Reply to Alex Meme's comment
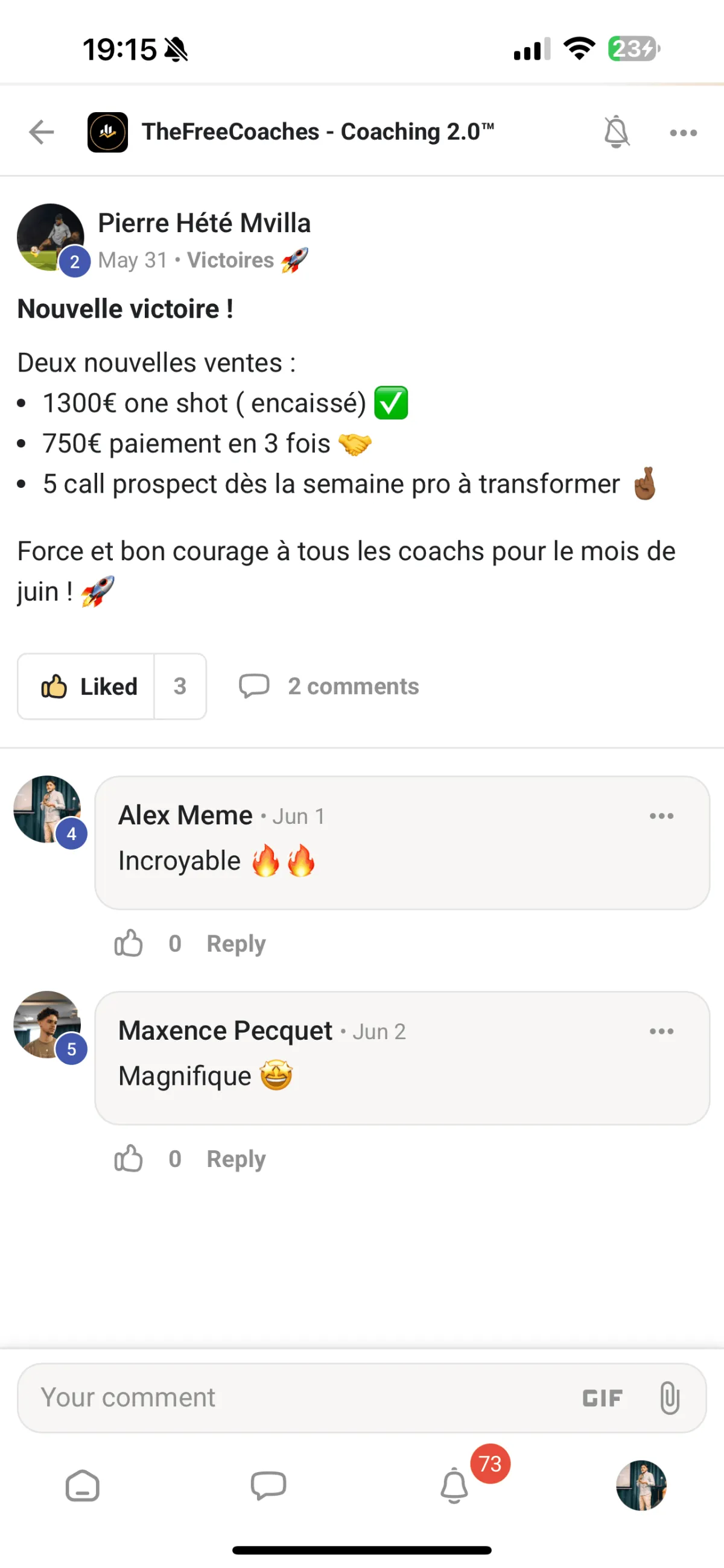 tap(237, 943)
